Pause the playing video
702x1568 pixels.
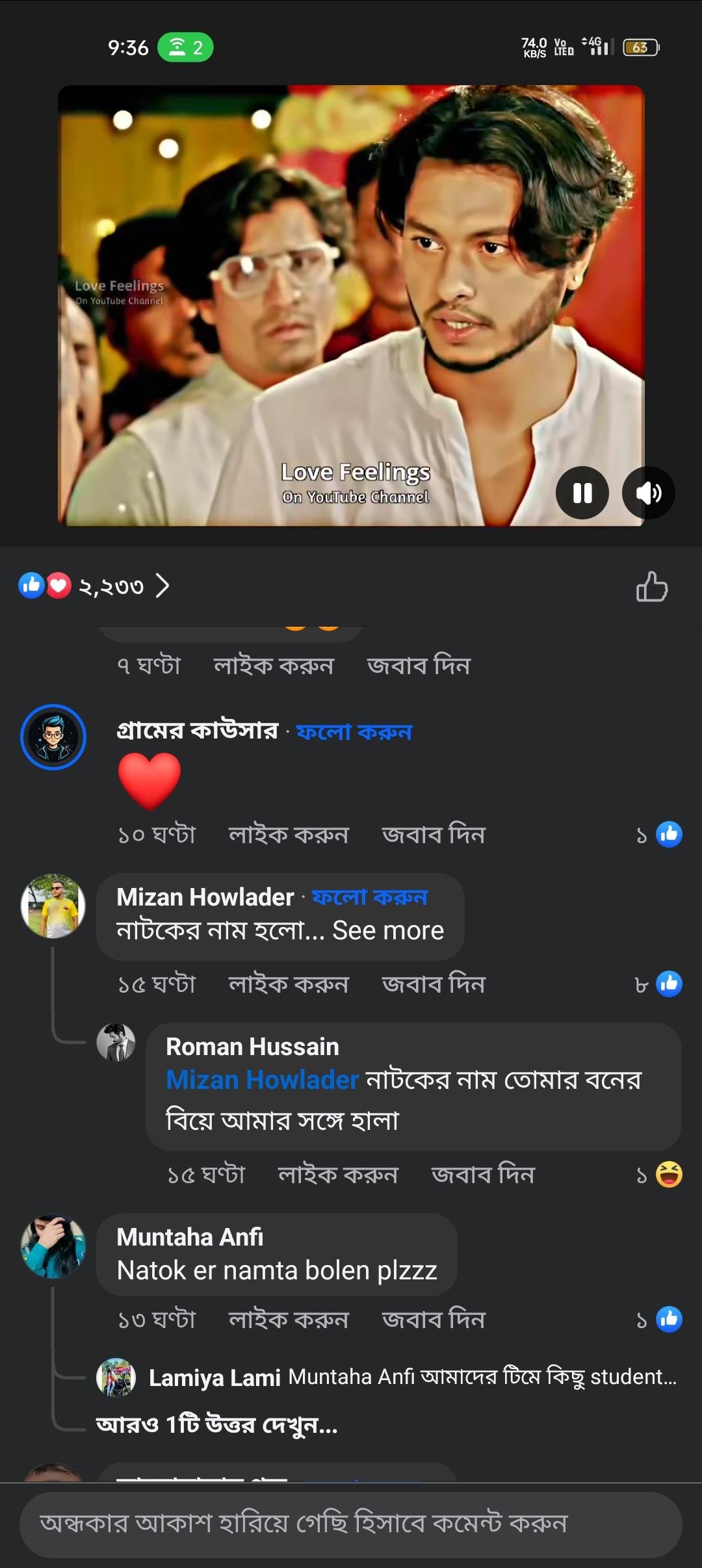point(582,493)
